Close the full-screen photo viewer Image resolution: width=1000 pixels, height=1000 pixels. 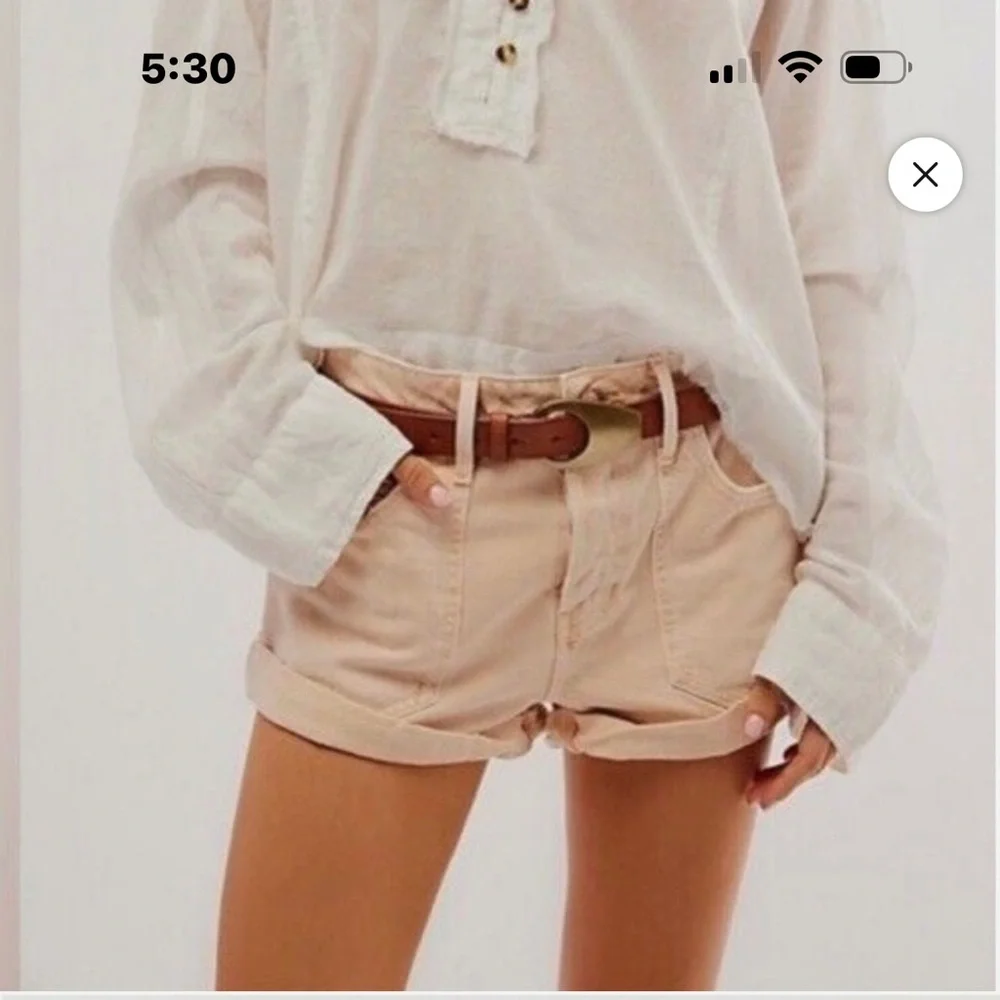925,175
